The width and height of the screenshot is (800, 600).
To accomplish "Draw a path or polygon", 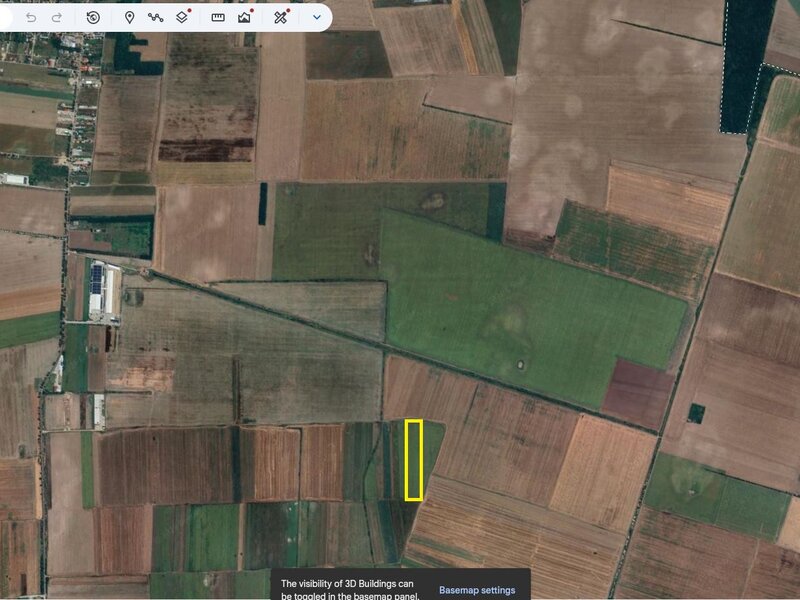I will pos(155,17).
